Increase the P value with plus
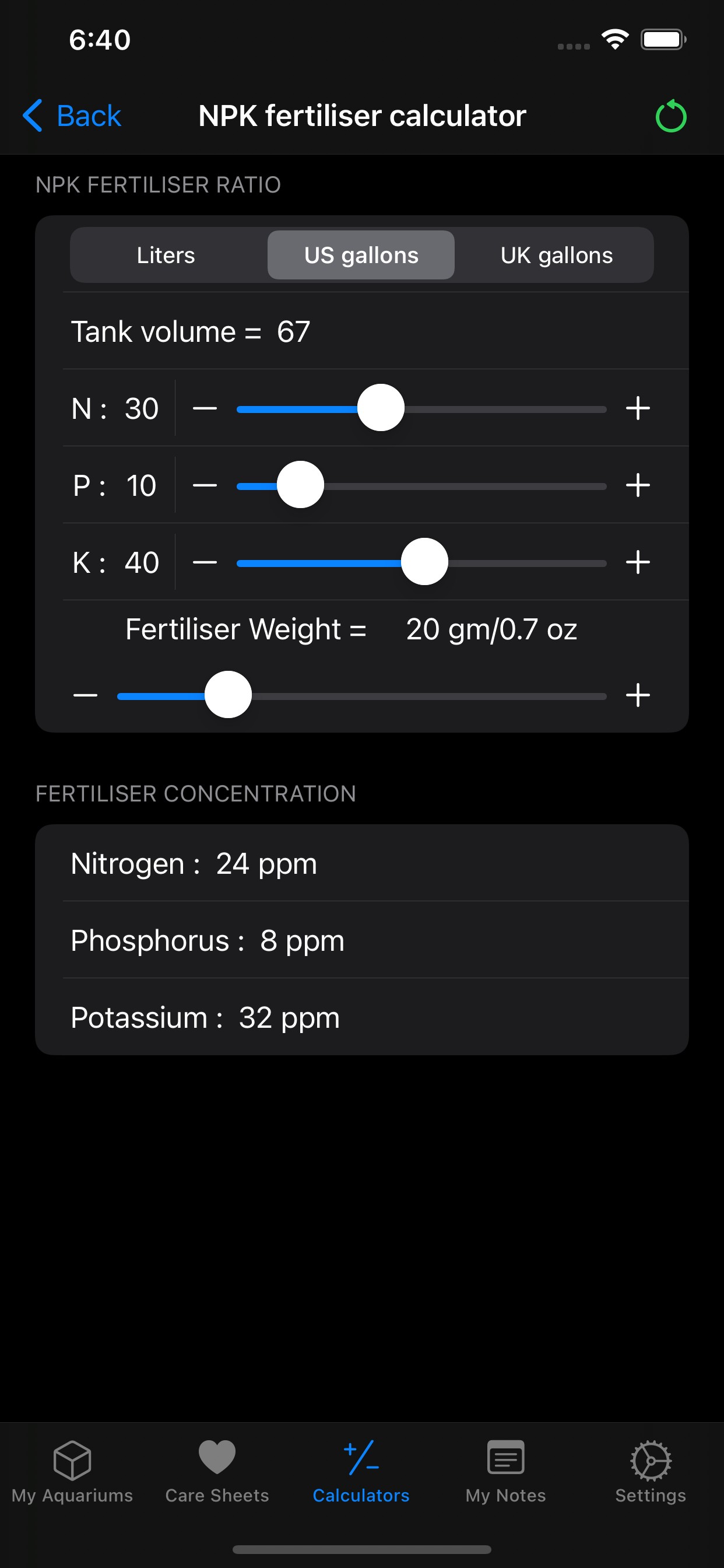Image resolution: width=724 pixels, height=1568 pixels. [x=638, y=486]
